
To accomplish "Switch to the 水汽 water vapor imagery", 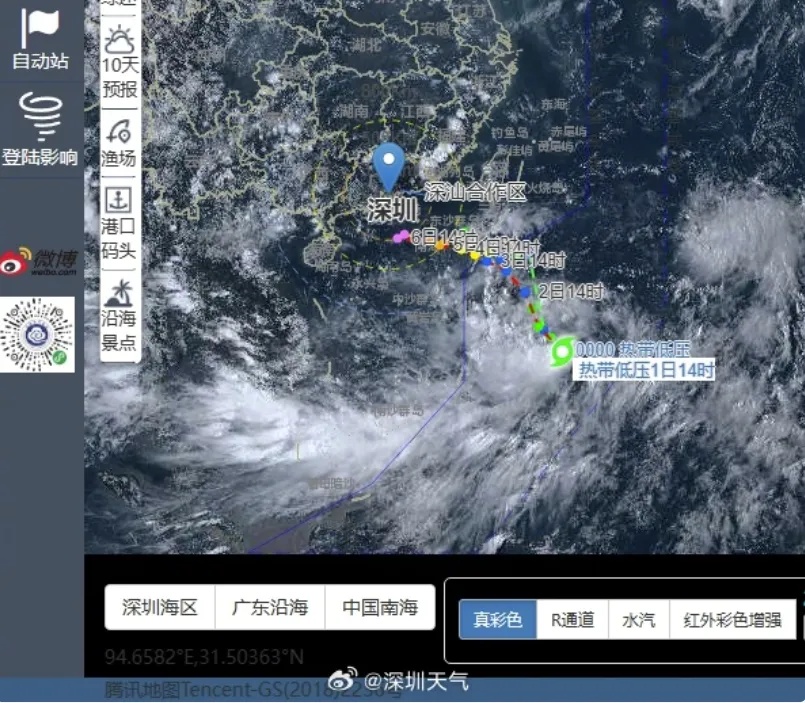I will [639, 619].
